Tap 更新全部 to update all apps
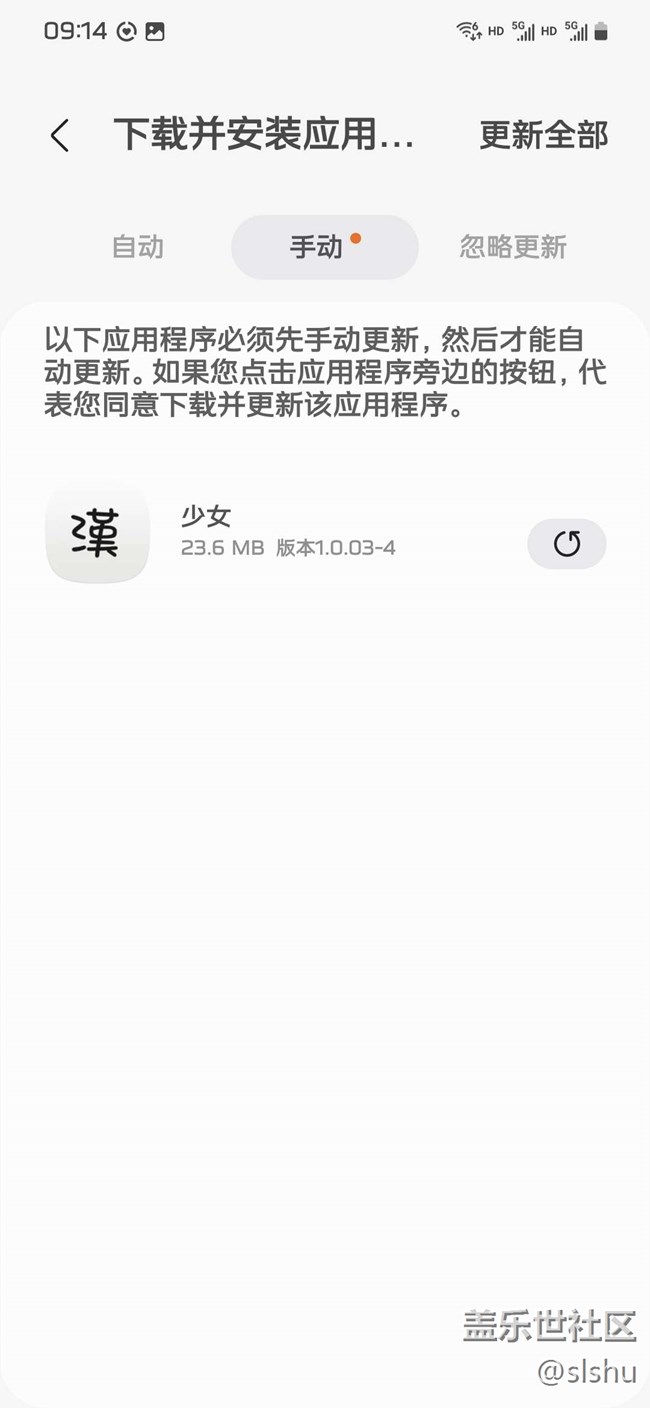 coord(544,135)
